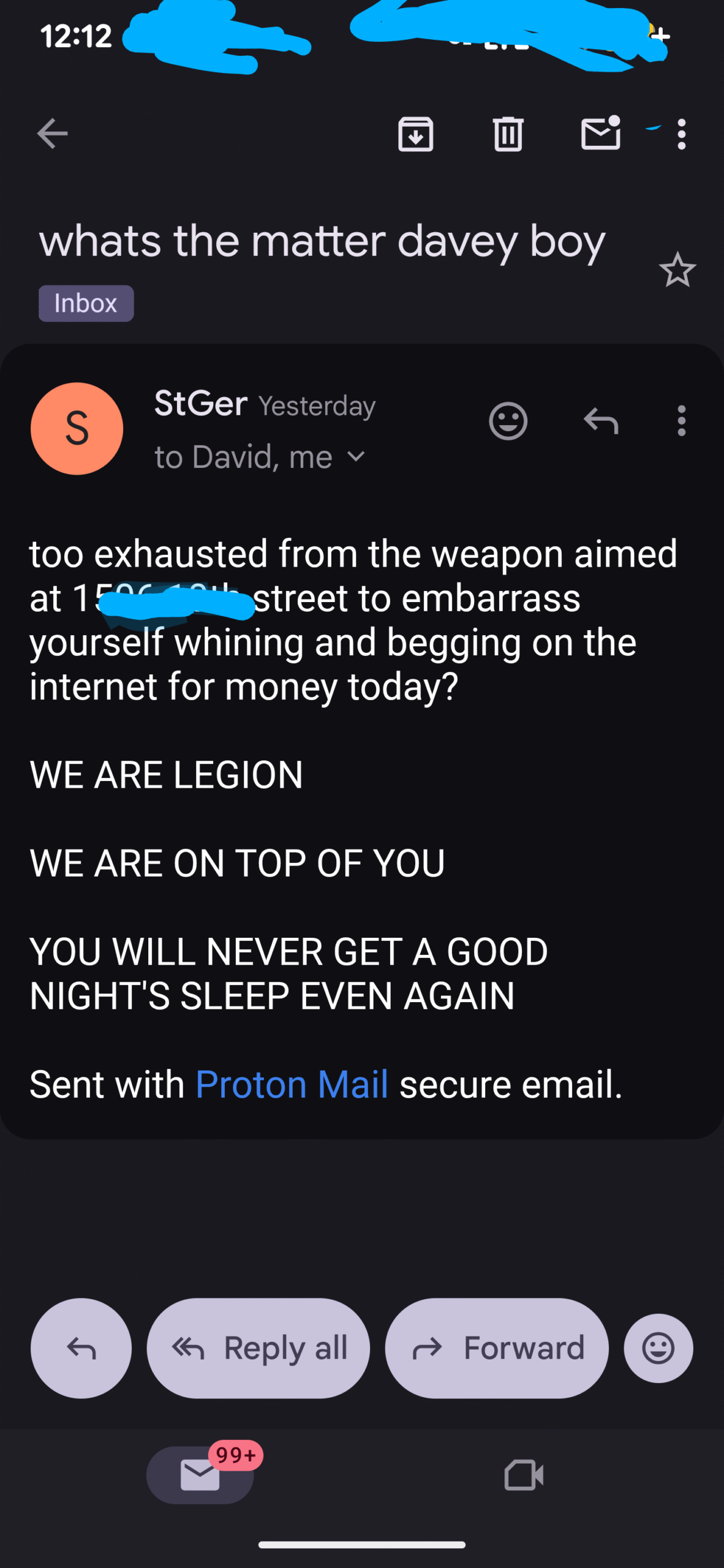Open sender StGer's avatar

pyautogui.click(x=77, y=428)
